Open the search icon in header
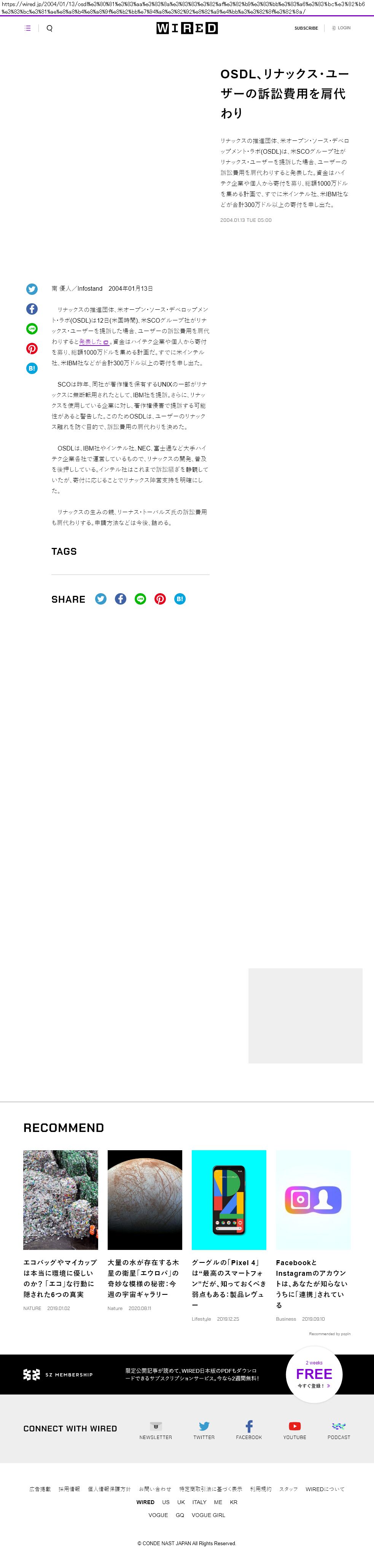 click(x=50, y=28)
